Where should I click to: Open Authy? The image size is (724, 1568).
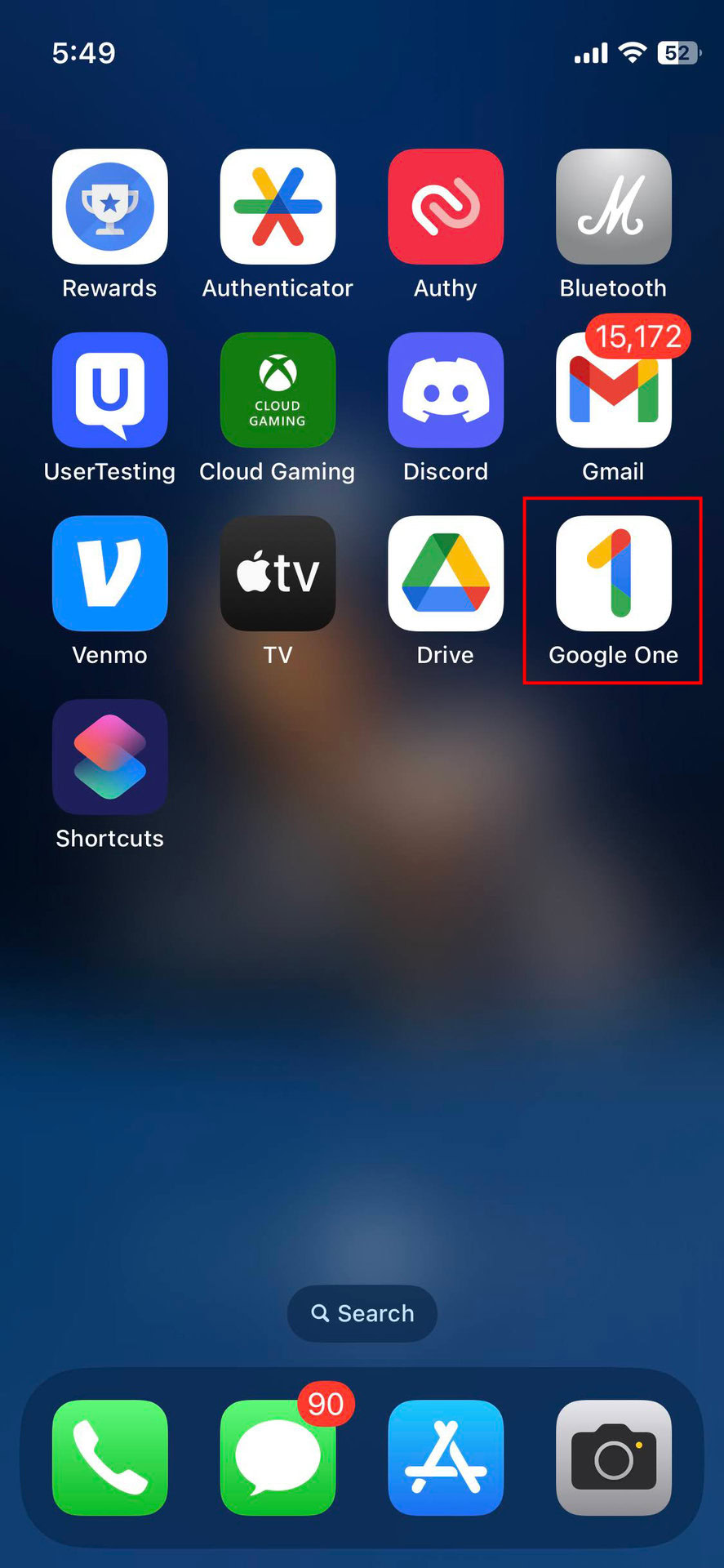point(446,207)
